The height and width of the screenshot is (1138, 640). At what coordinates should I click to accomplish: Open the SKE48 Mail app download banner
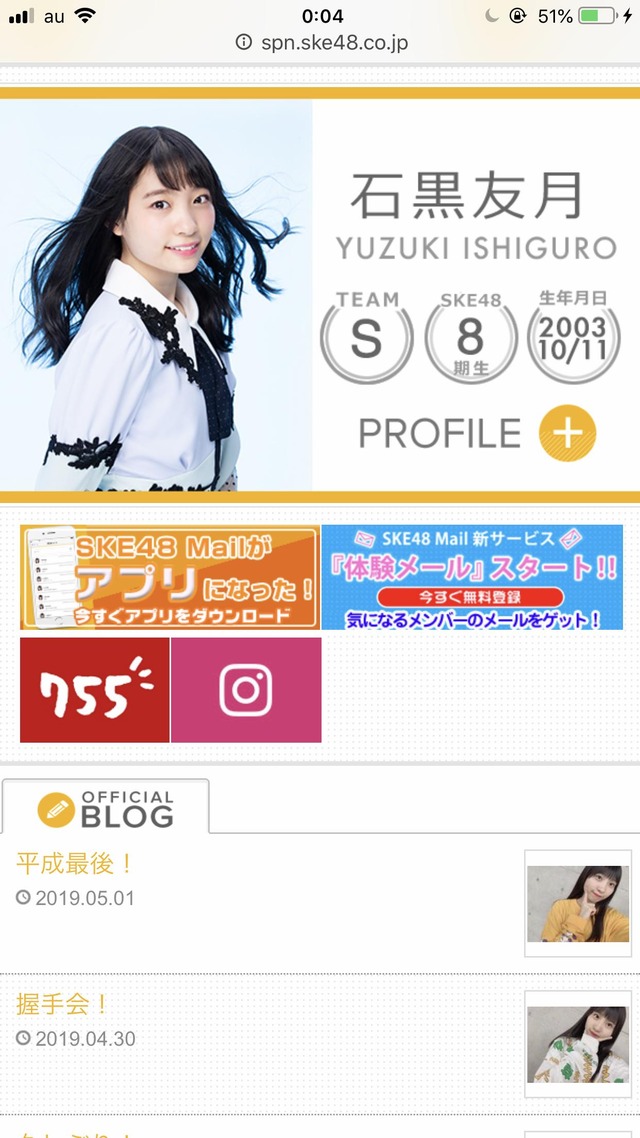(x=170, y=577)
